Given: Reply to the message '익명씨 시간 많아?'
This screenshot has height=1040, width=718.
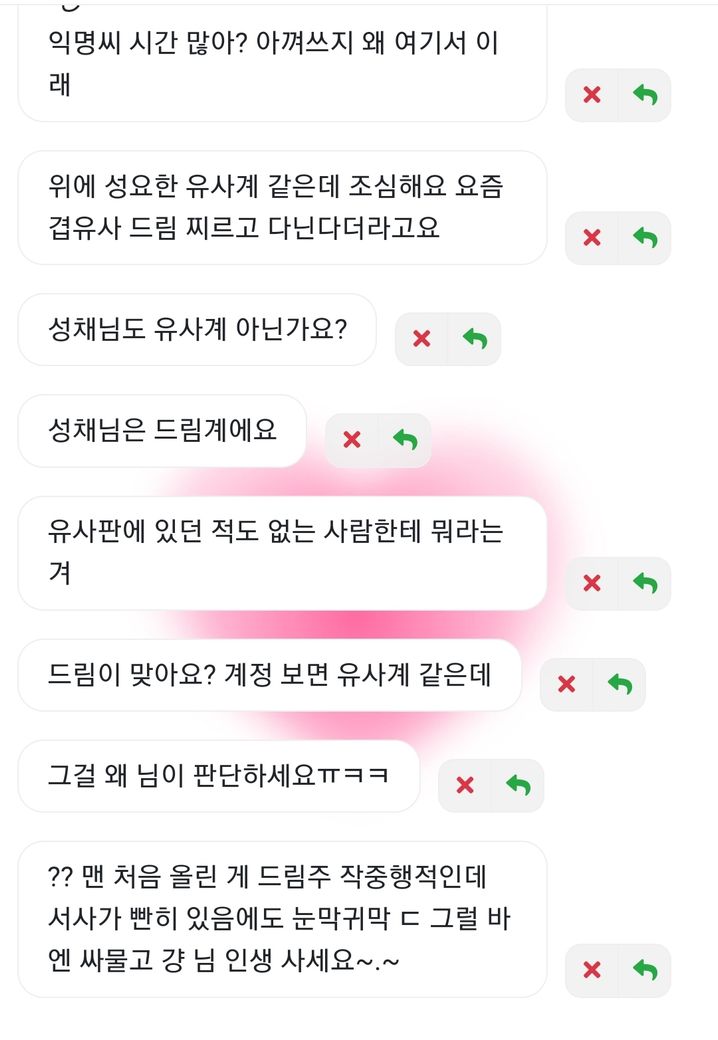Looking at the screenshot, I should 645,95.
